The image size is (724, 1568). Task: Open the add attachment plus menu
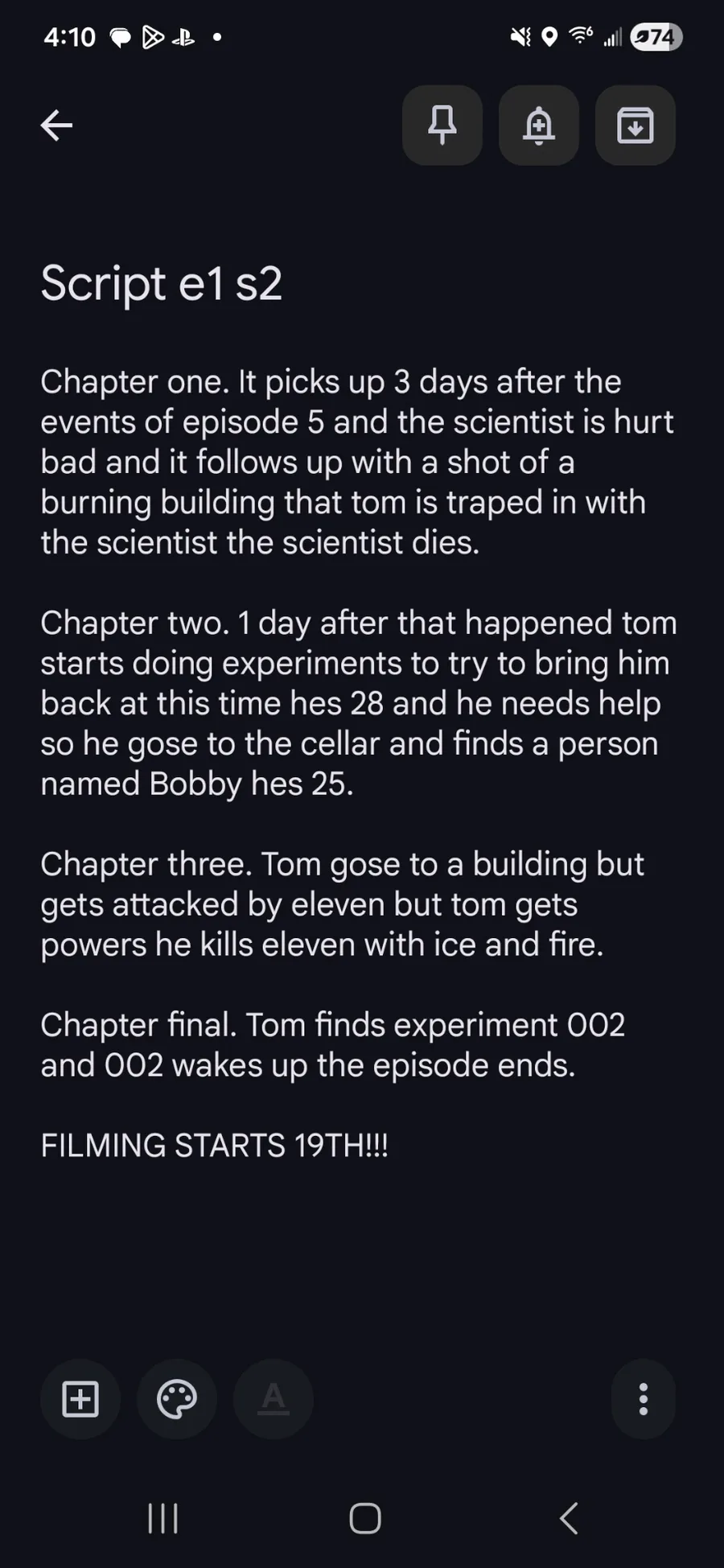80,1399
